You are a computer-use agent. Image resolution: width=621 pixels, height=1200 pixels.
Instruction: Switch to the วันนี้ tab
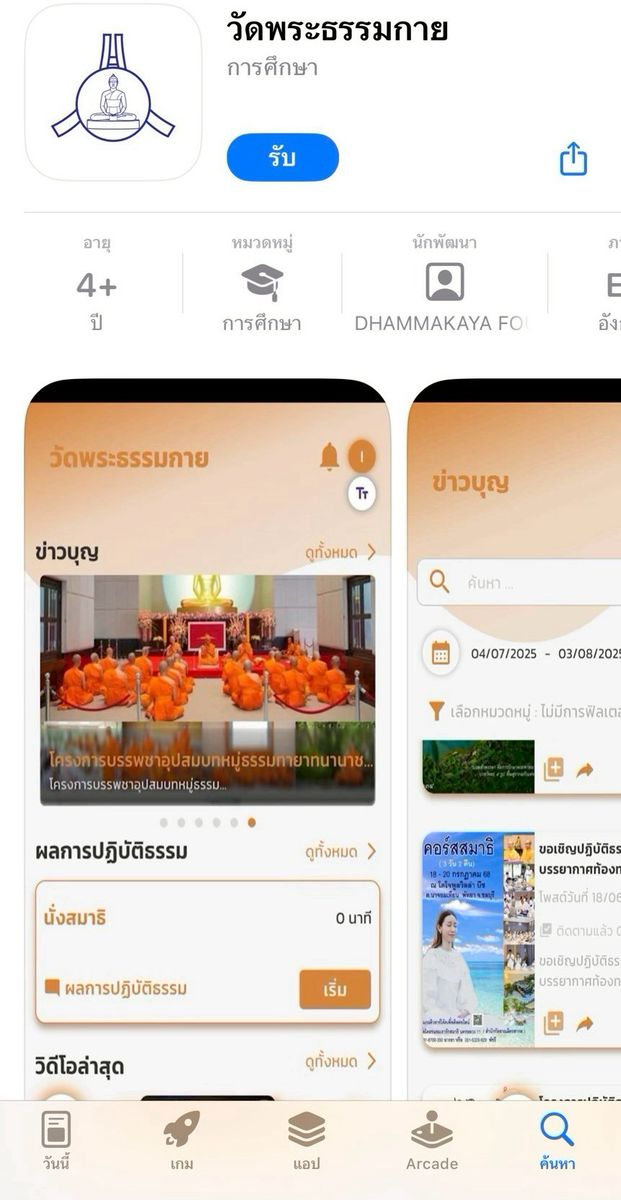tap(56, 1141)
